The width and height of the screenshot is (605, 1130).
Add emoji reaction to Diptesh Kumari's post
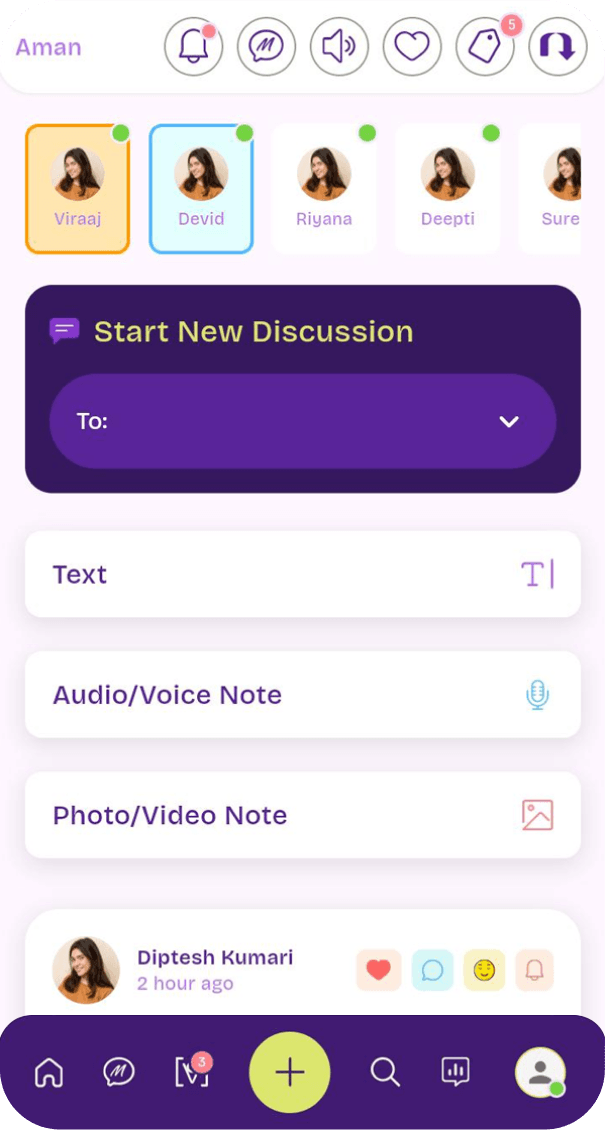coord(484,970)
